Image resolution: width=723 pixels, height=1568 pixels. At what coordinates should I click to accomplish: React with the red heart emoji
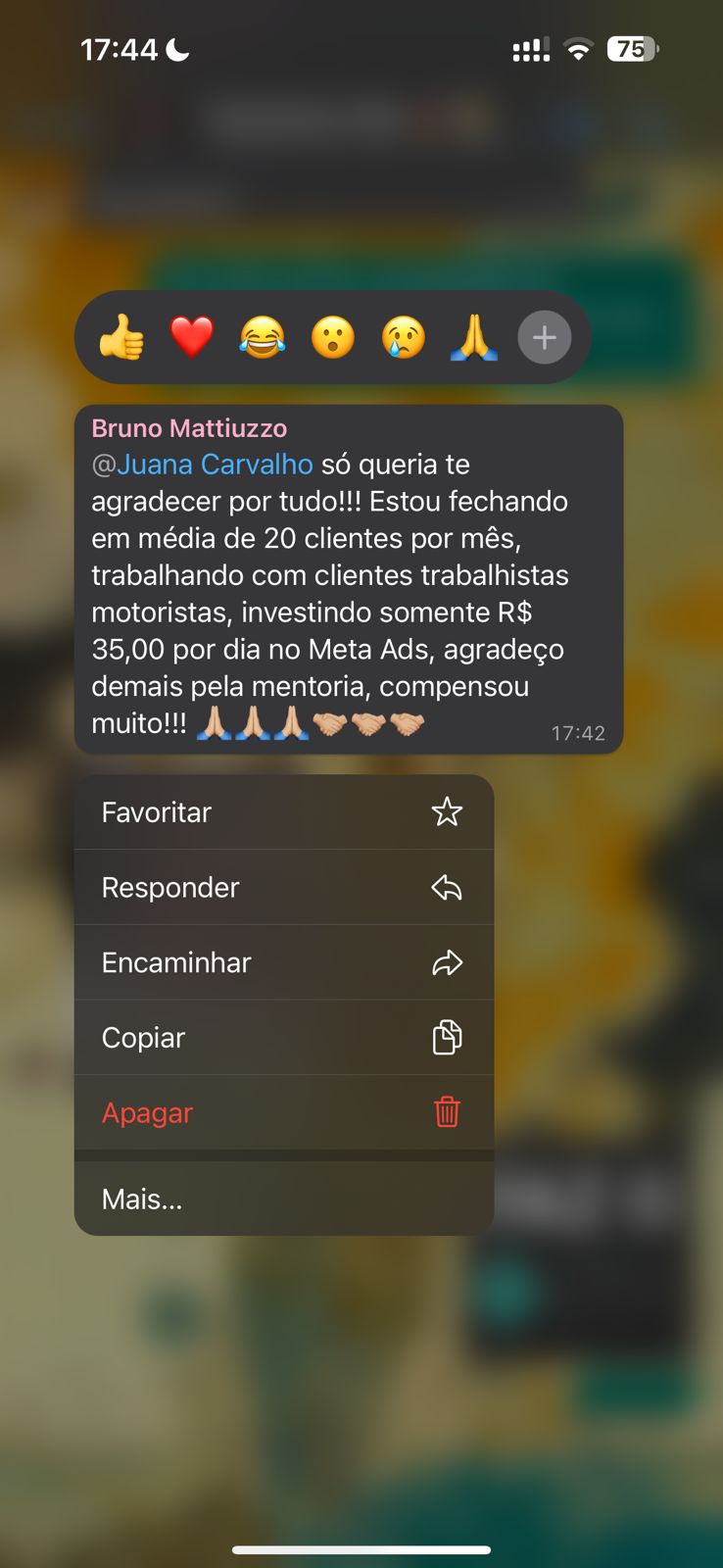[x=192, y=338]
